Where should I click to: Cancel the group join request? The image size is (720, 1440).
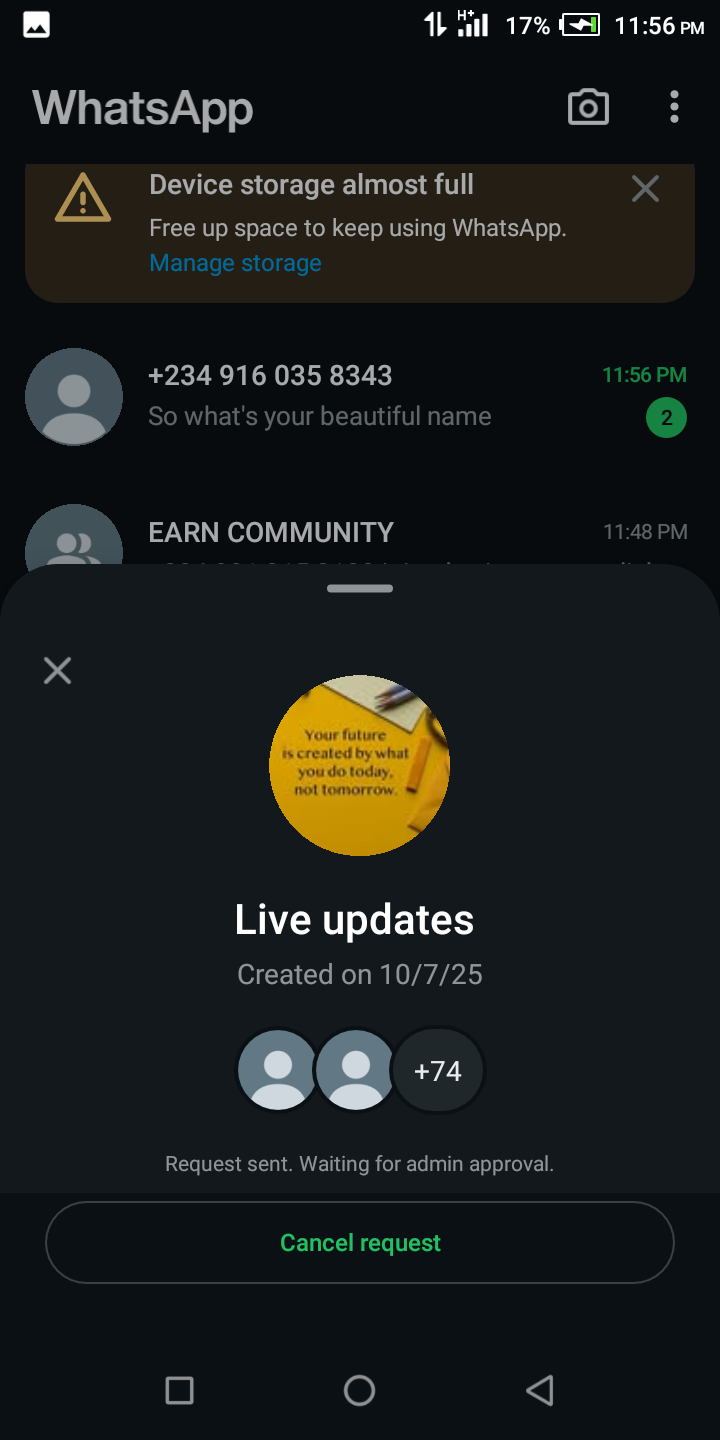click(x=360, y=1242)
